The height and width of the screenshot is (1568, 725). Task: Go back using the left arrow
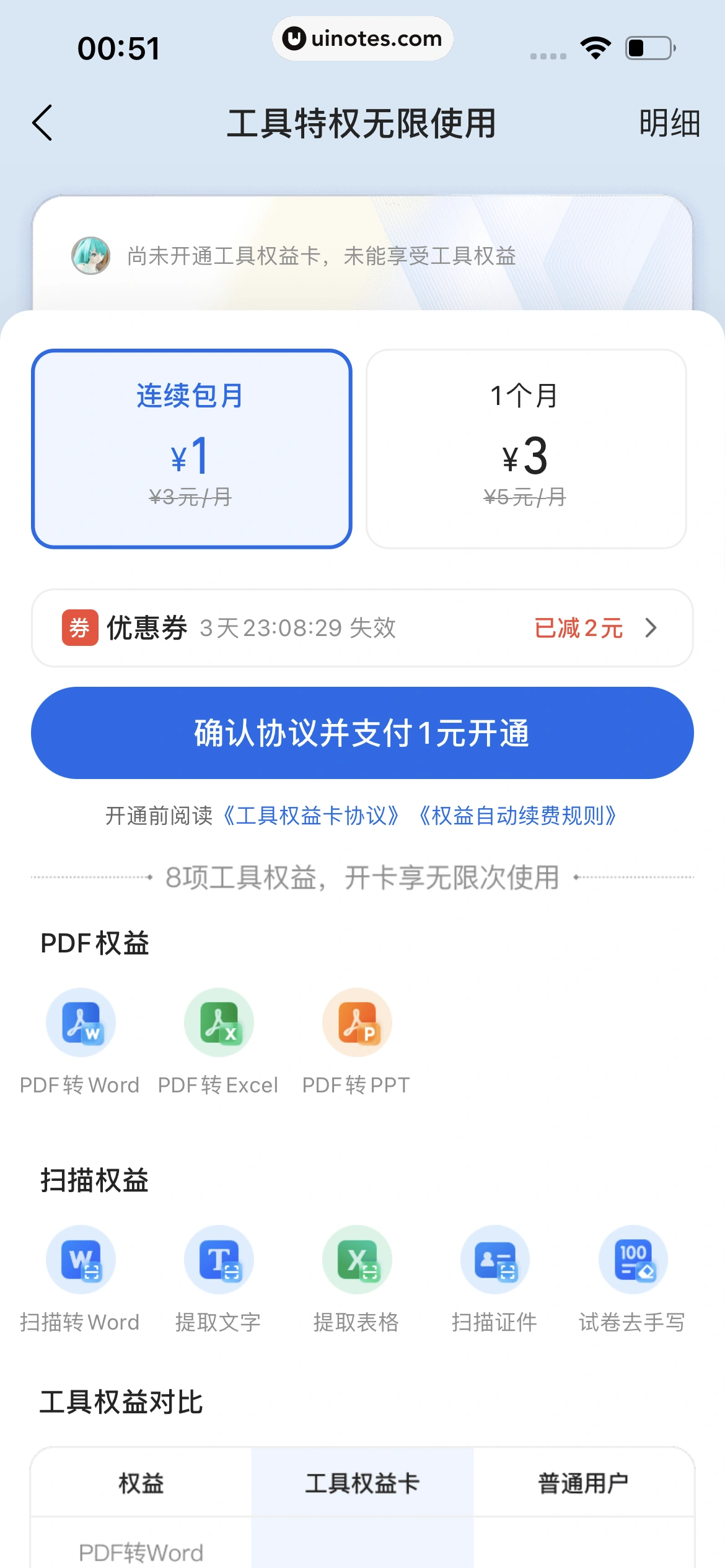(42, 123)
